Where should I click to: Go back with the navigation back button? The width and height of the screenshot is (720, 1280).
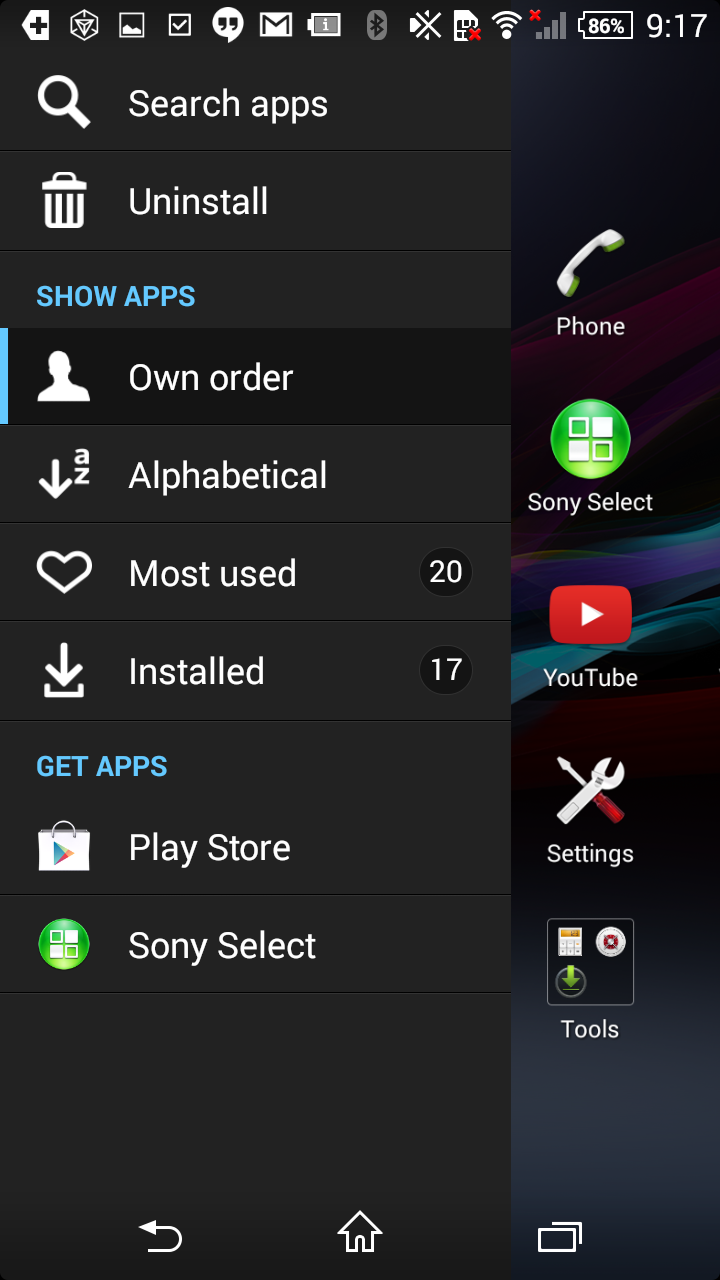160,1236
